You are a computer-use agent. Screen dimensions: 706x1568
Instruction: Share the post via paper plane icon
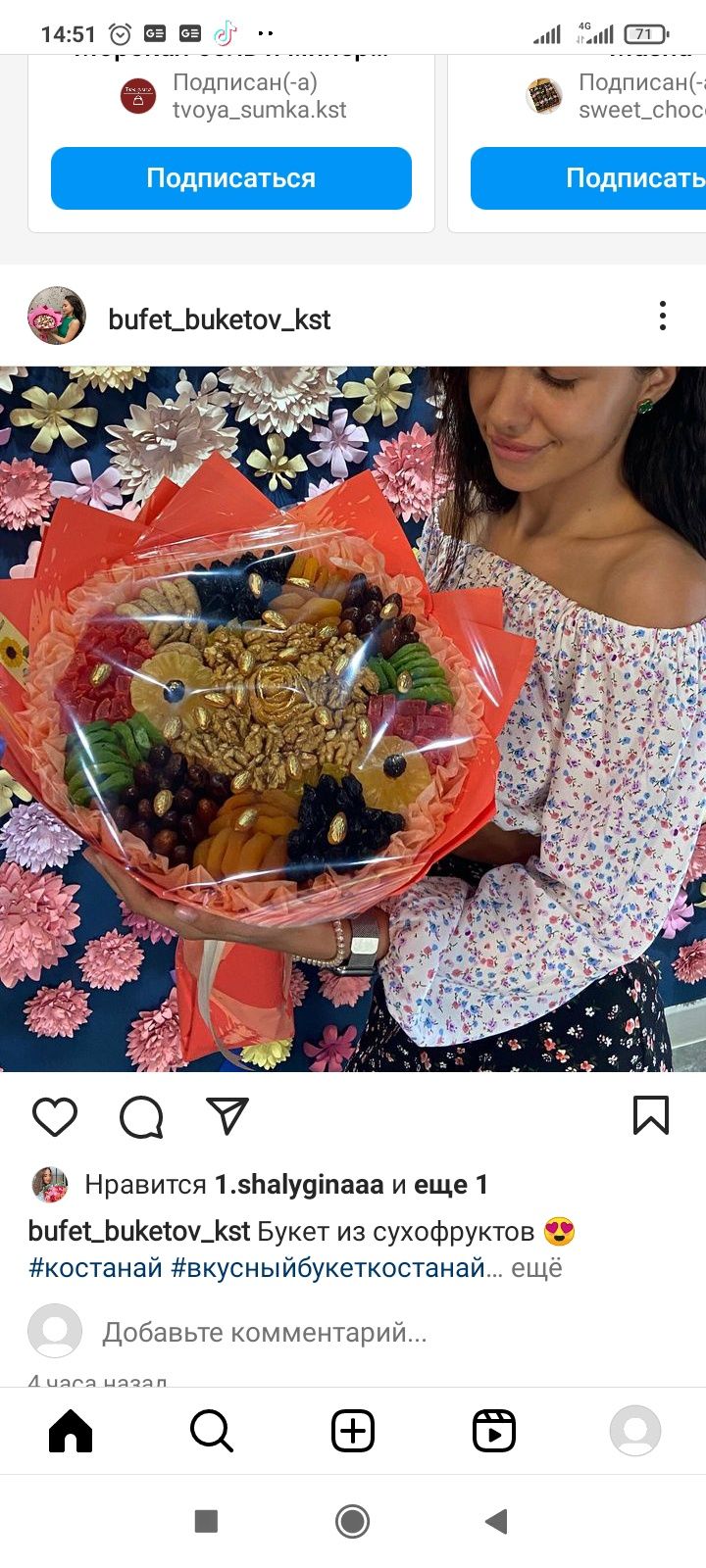[x=227, y=1116]
